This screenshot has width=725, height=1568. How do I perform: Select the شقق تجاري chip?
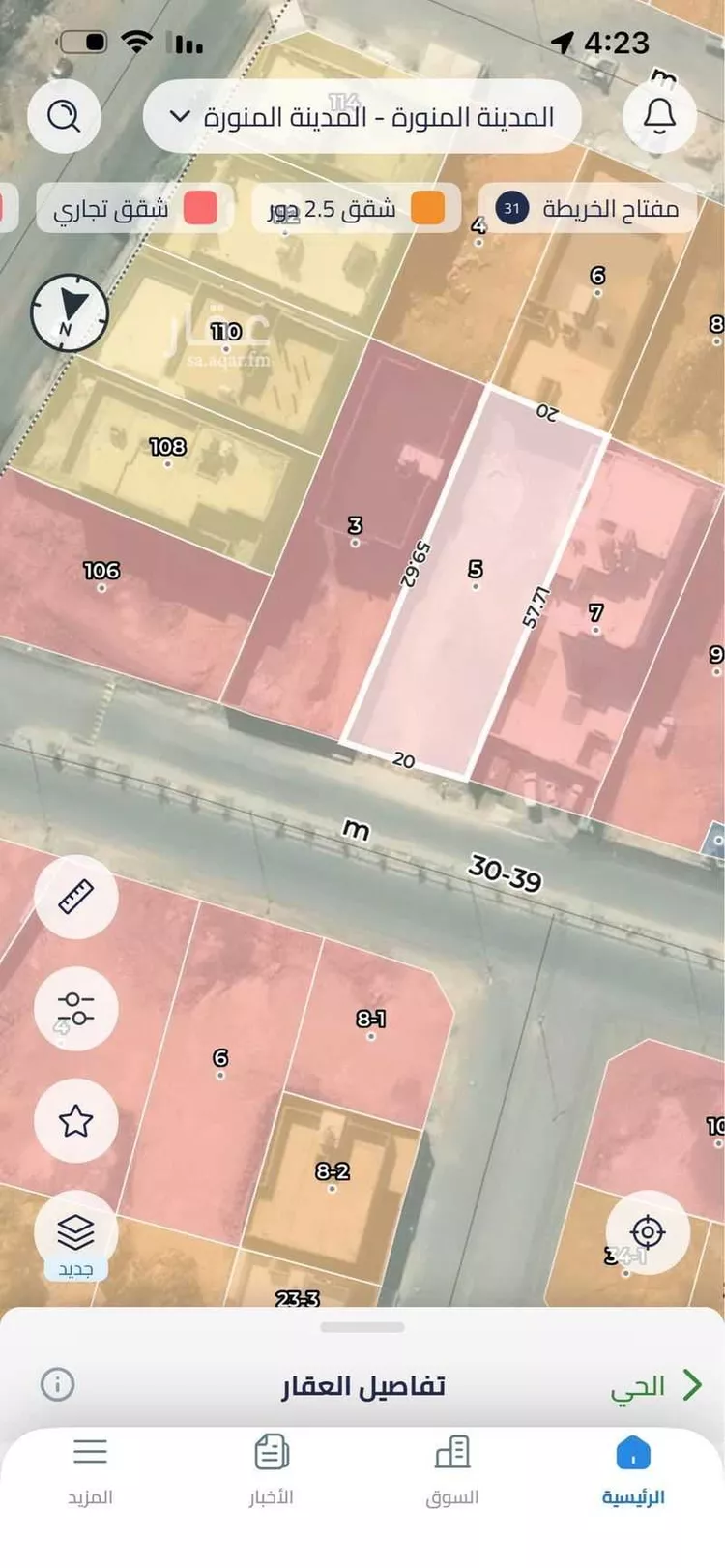point(134,208)
